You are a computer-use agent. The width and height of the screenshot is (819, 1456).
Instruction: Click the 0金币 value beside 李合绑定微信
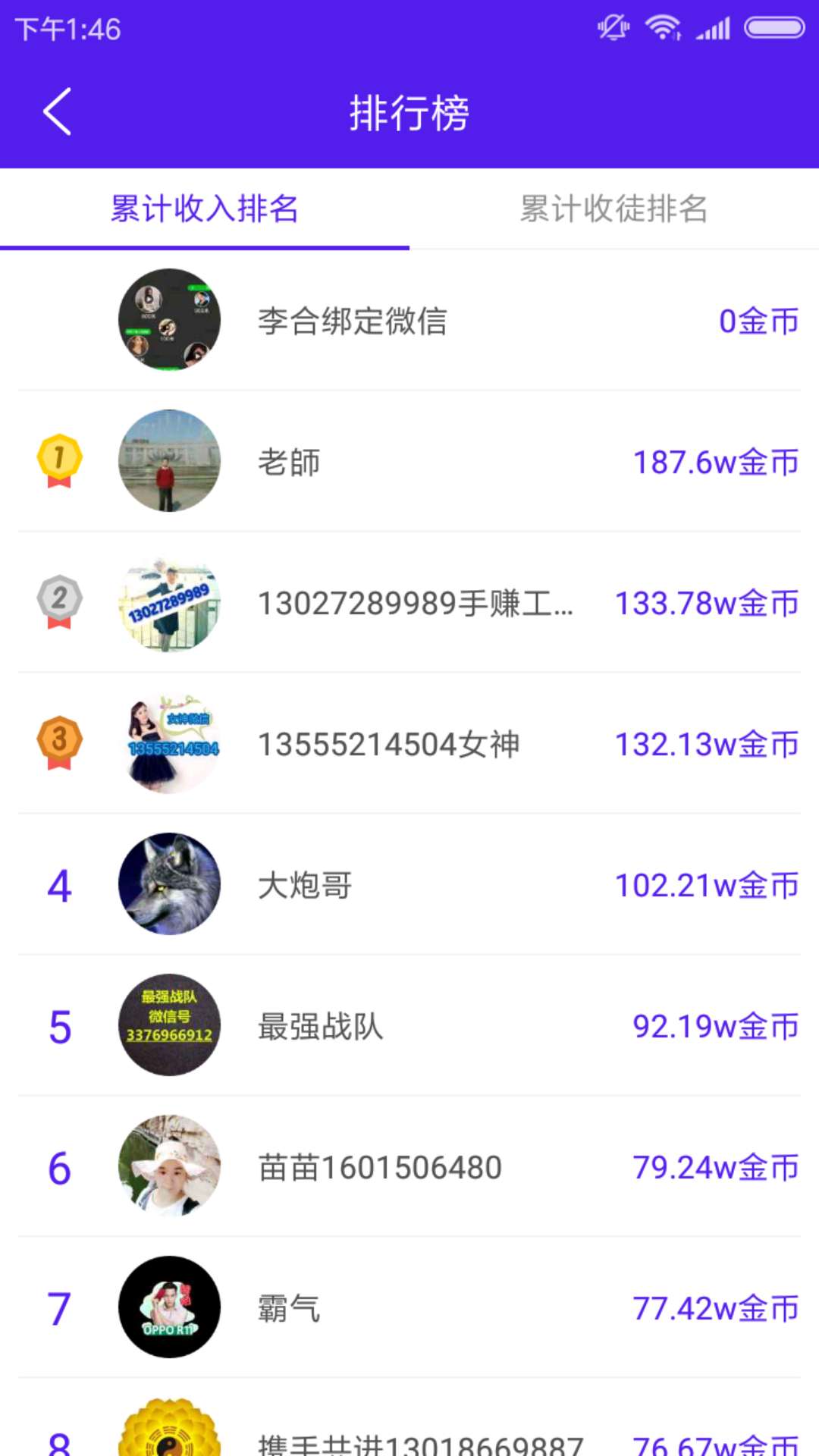(758, 320)
